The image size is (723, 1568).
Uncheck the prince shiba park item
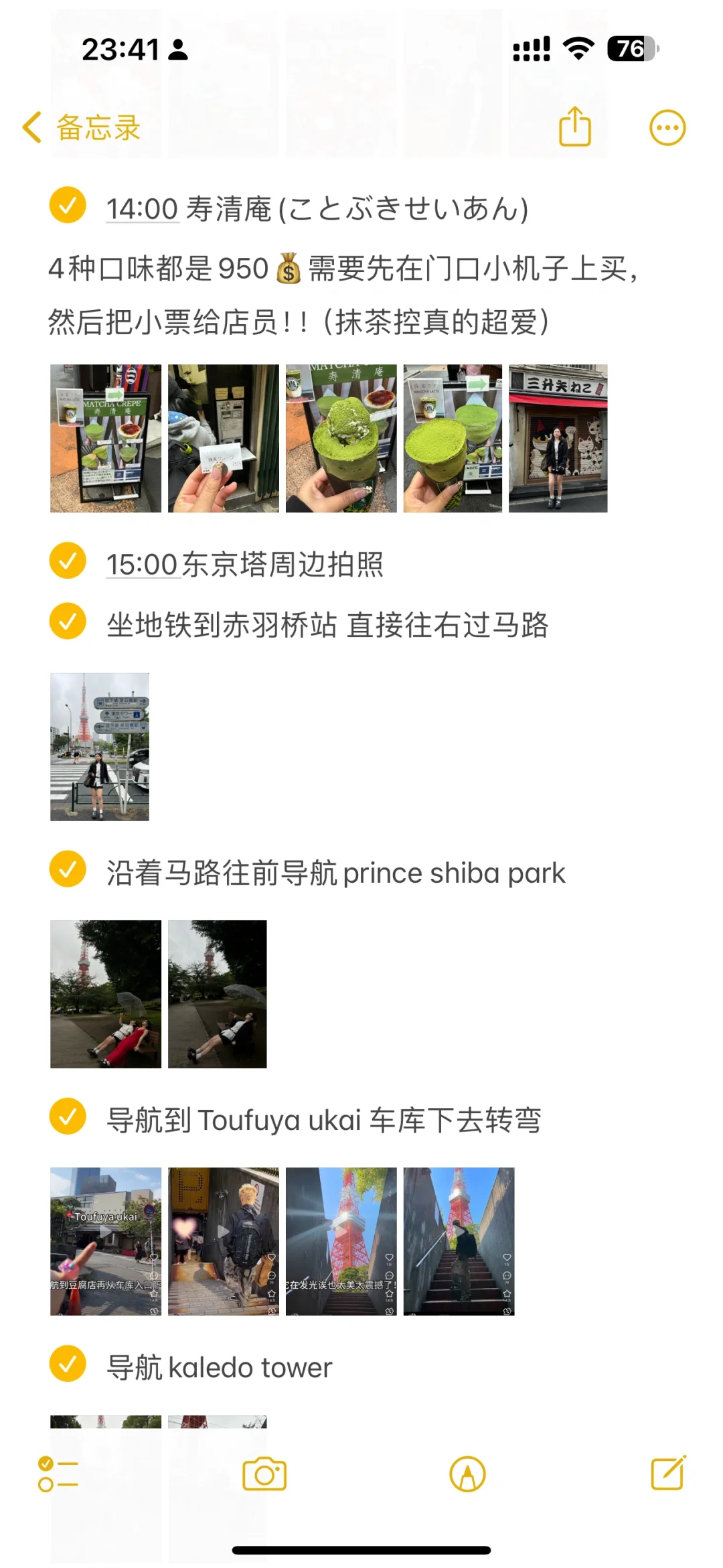68,869
